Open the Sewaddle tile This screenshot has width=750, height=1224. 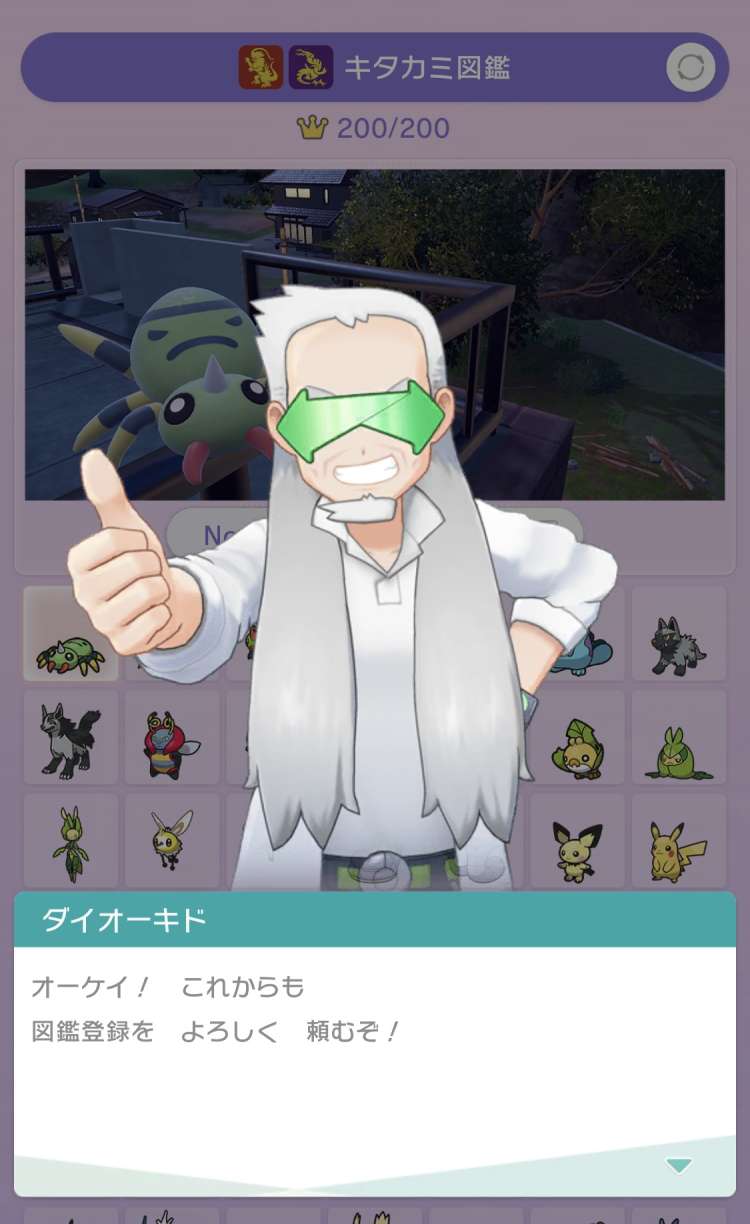[577, 737]
